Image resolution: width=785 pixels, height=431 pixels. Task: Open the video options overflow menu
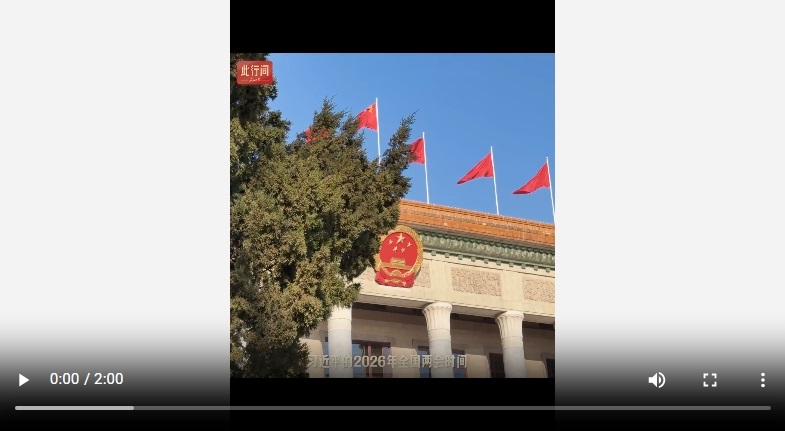point(762,380)
